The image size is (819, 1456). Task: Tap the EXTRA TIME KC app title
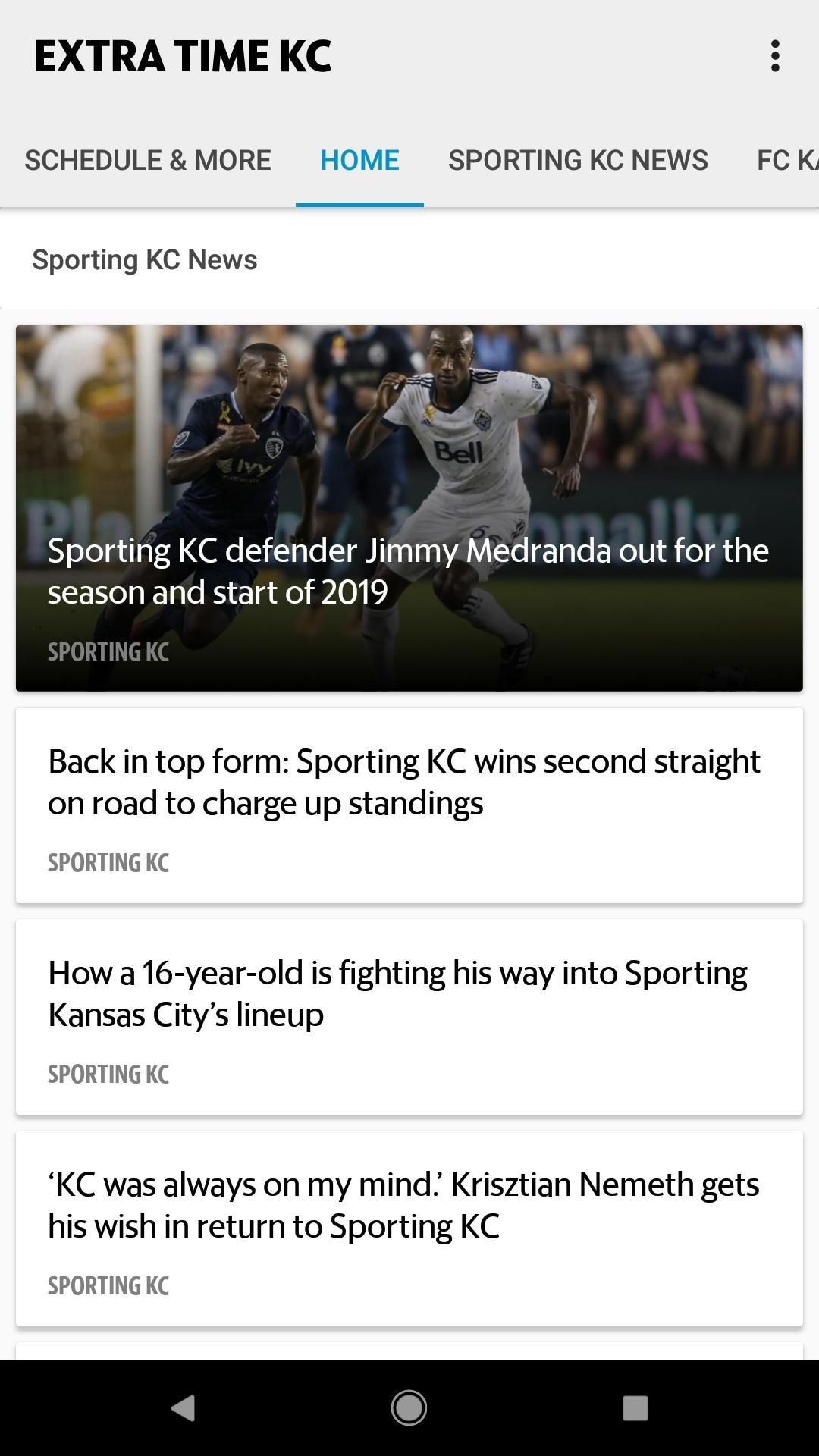182,56
